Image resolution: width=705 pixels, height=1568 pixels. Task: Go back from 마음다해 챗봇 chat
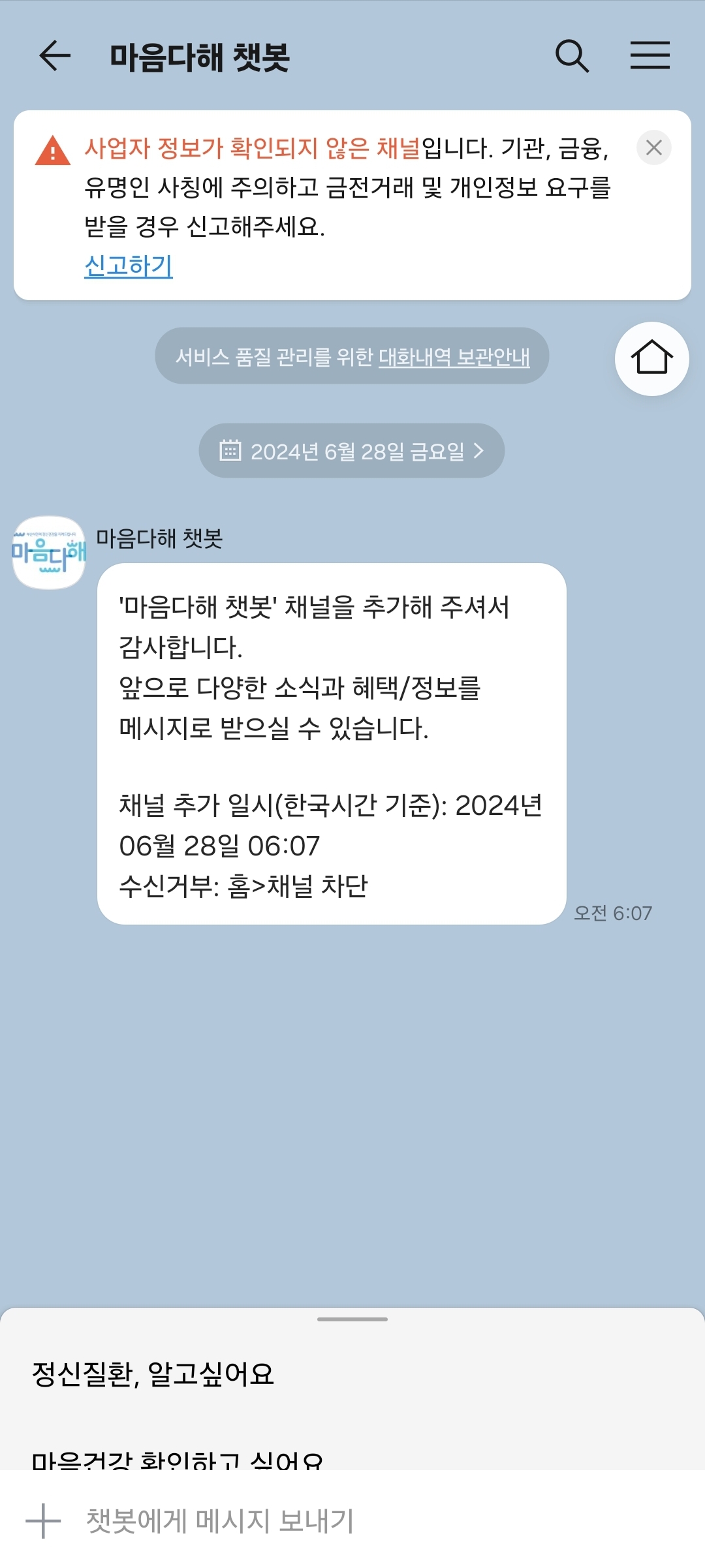[x=55, y=55]
